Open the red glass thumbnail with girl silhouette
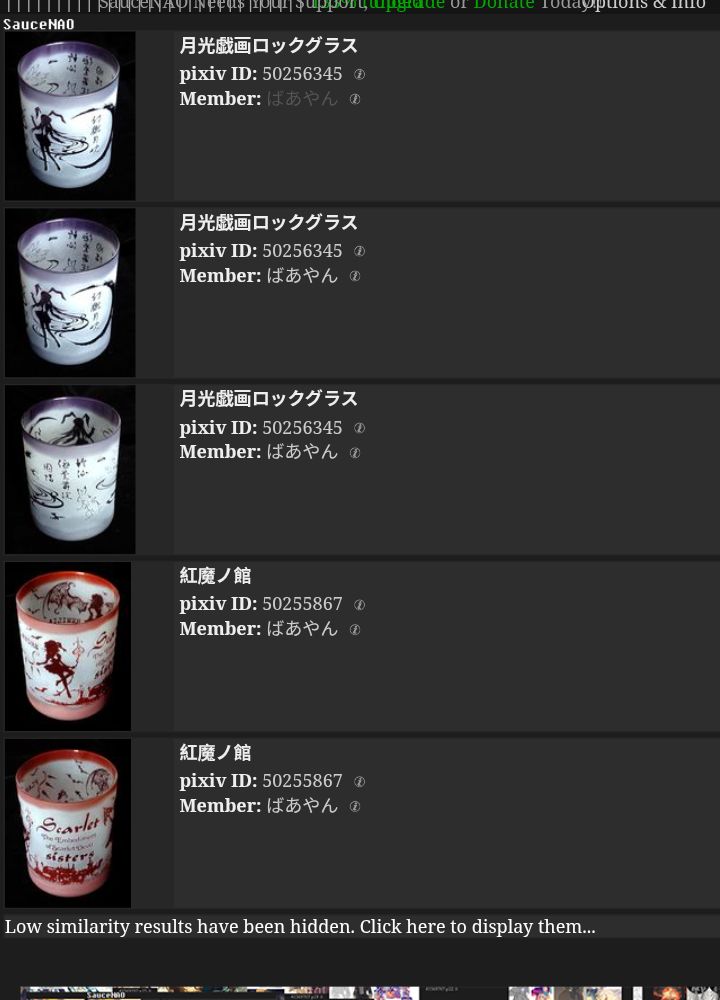 tap(68, 646)
